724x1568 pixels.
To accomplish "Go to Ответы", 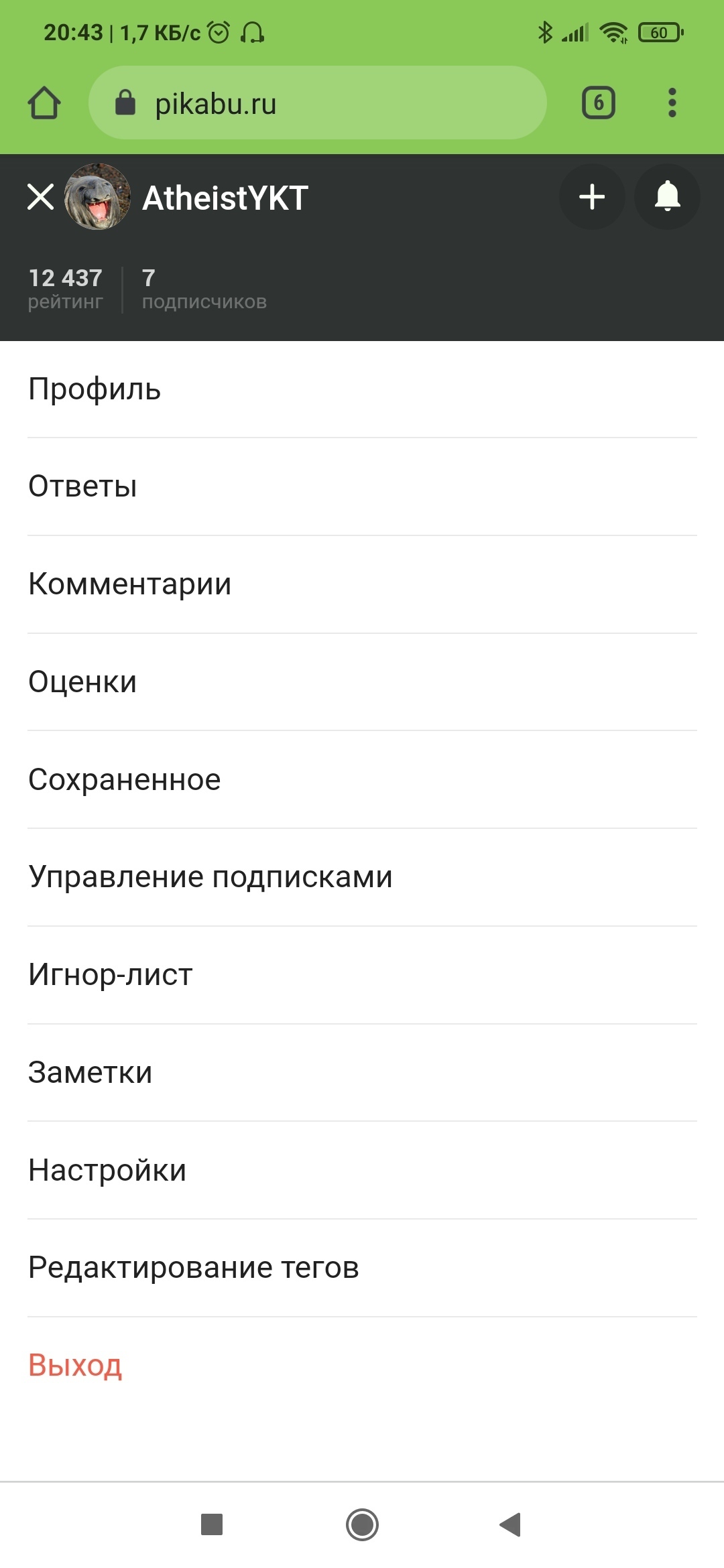I will tap(82, 486).
